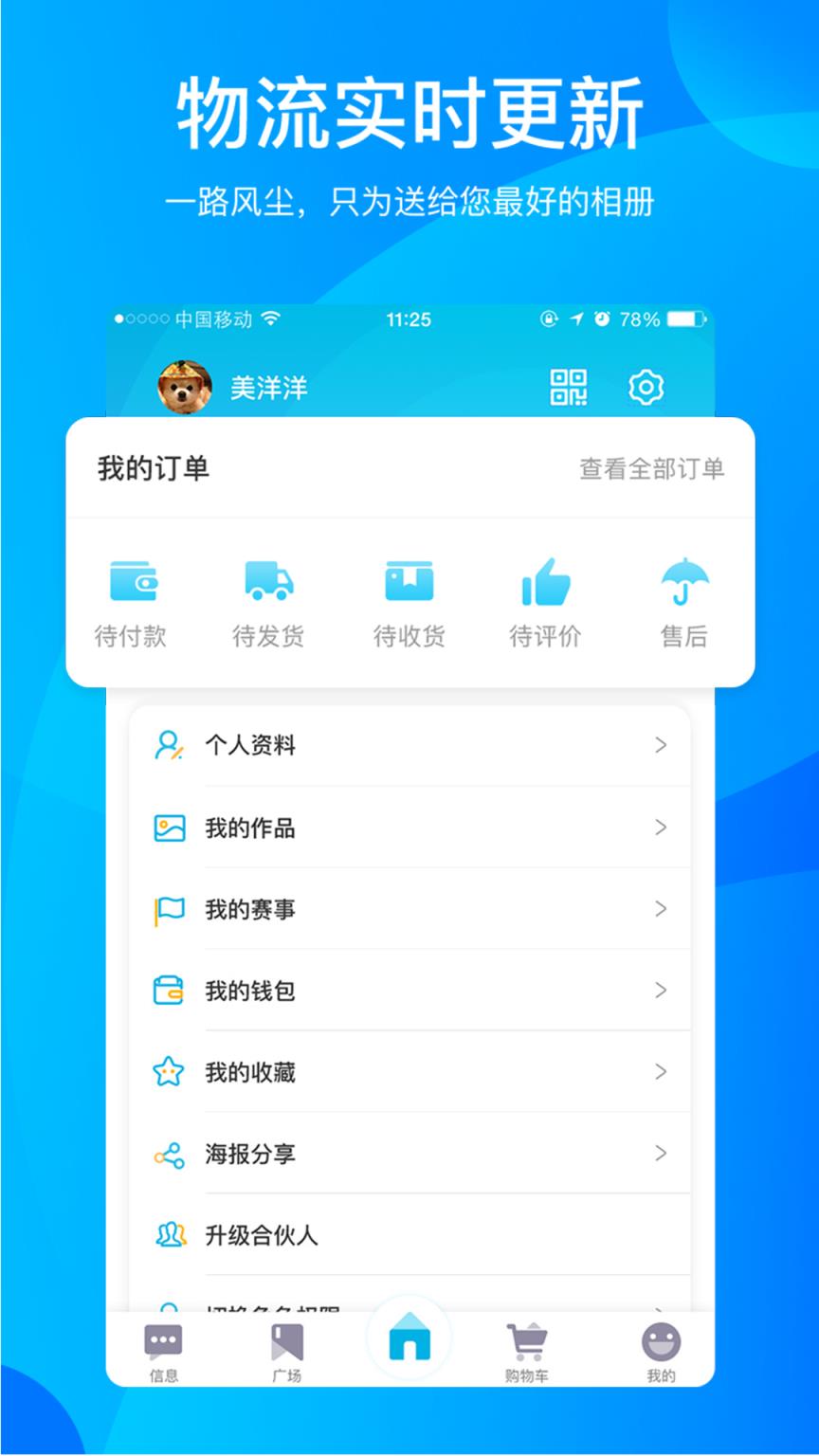The width and height of the screenshot is (819, 1456).
Task: Expand the 我的钱包 row chevron
Action: pyautogui.click(x=662, y=991)
